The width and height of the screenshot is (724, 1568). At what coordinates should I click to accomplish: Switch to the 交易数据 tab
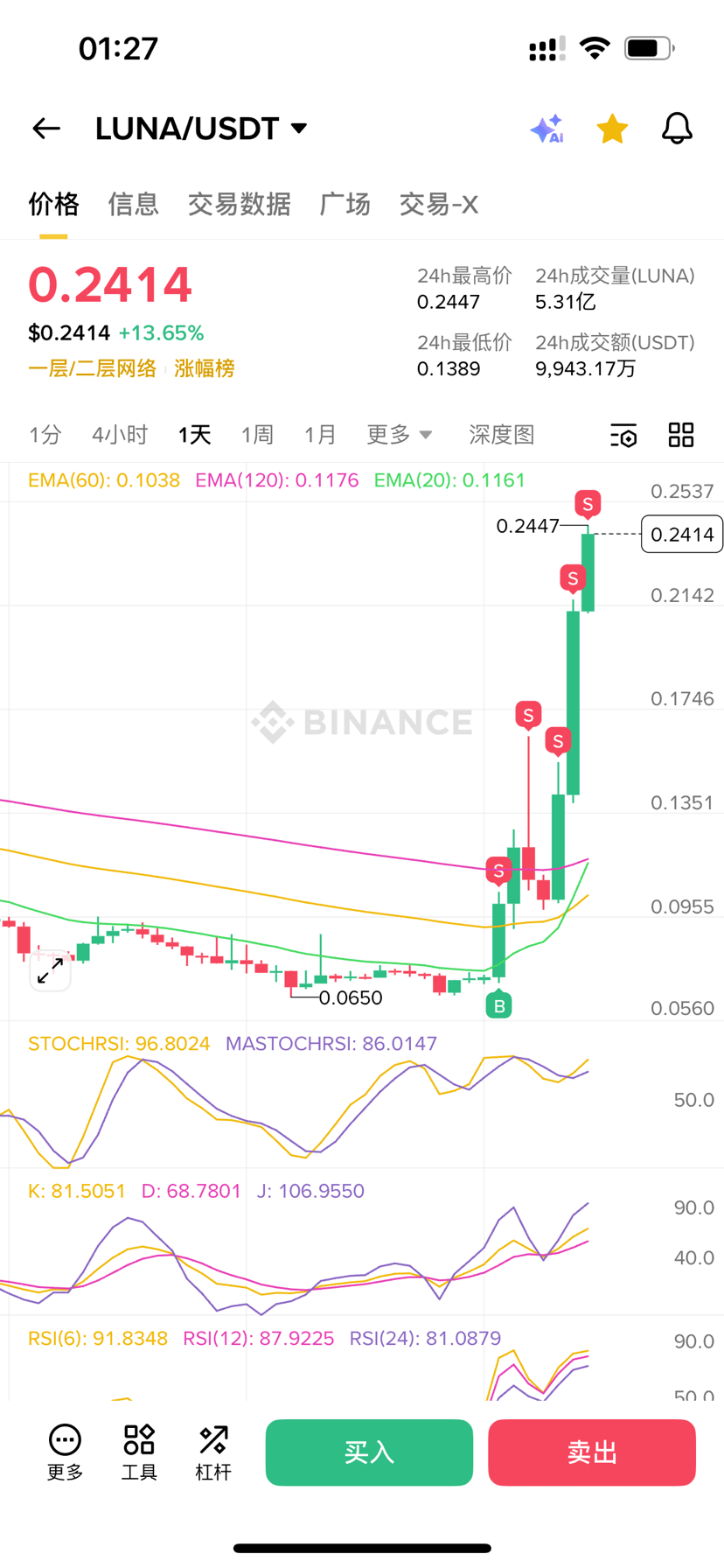pos(239,204)
